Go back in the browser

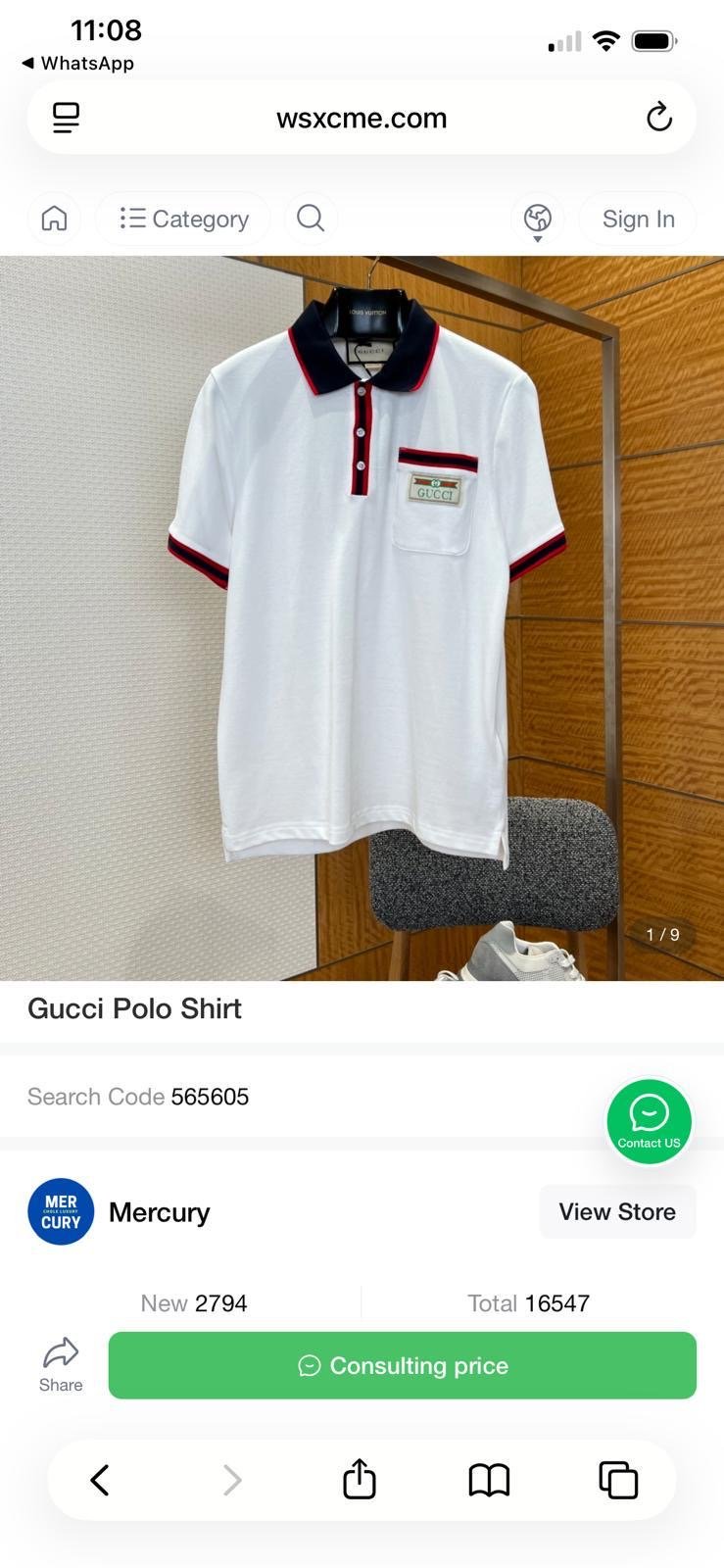[x=100, y=1480]
